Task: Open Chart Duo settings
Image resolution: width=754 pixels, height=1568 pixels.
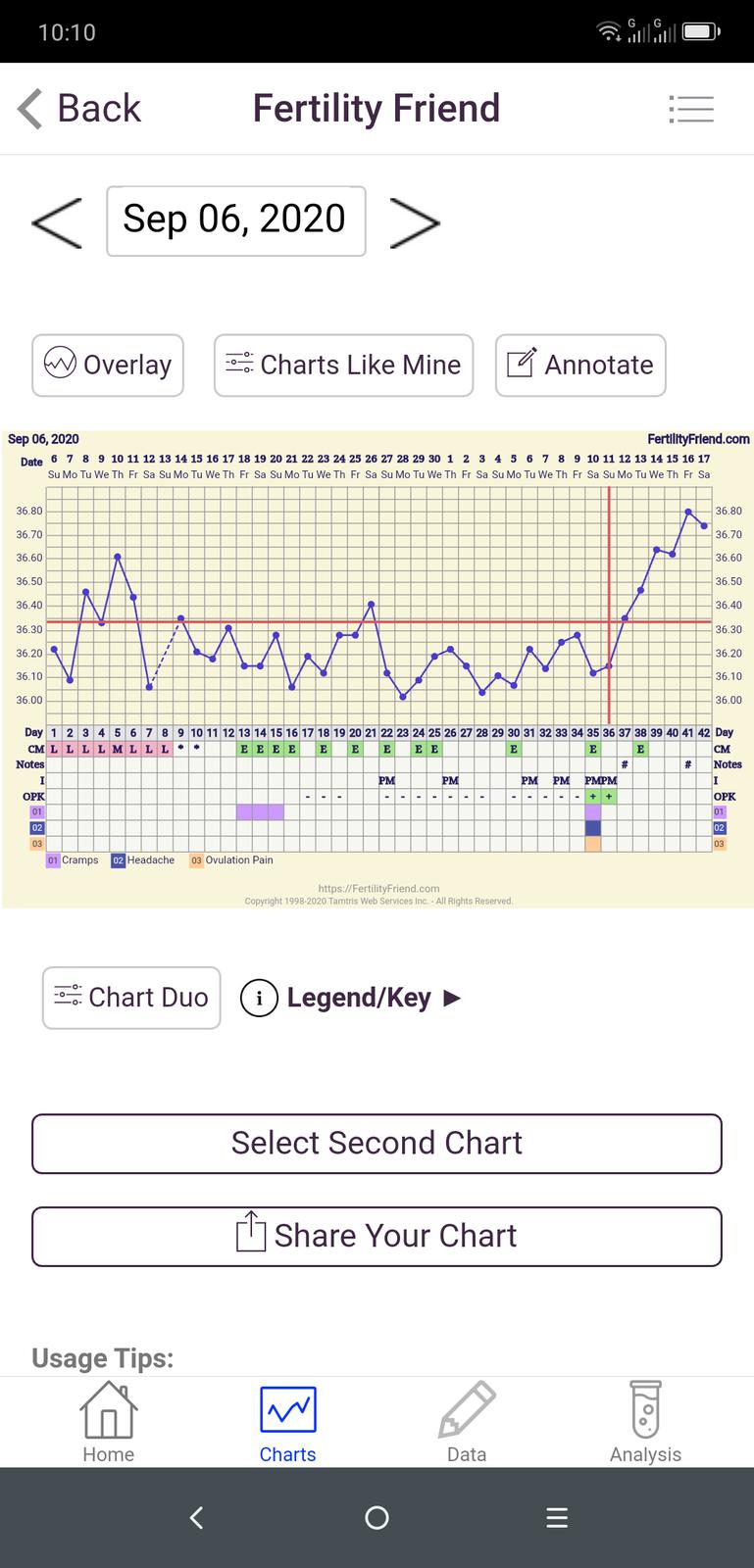Action: (131, 998)
